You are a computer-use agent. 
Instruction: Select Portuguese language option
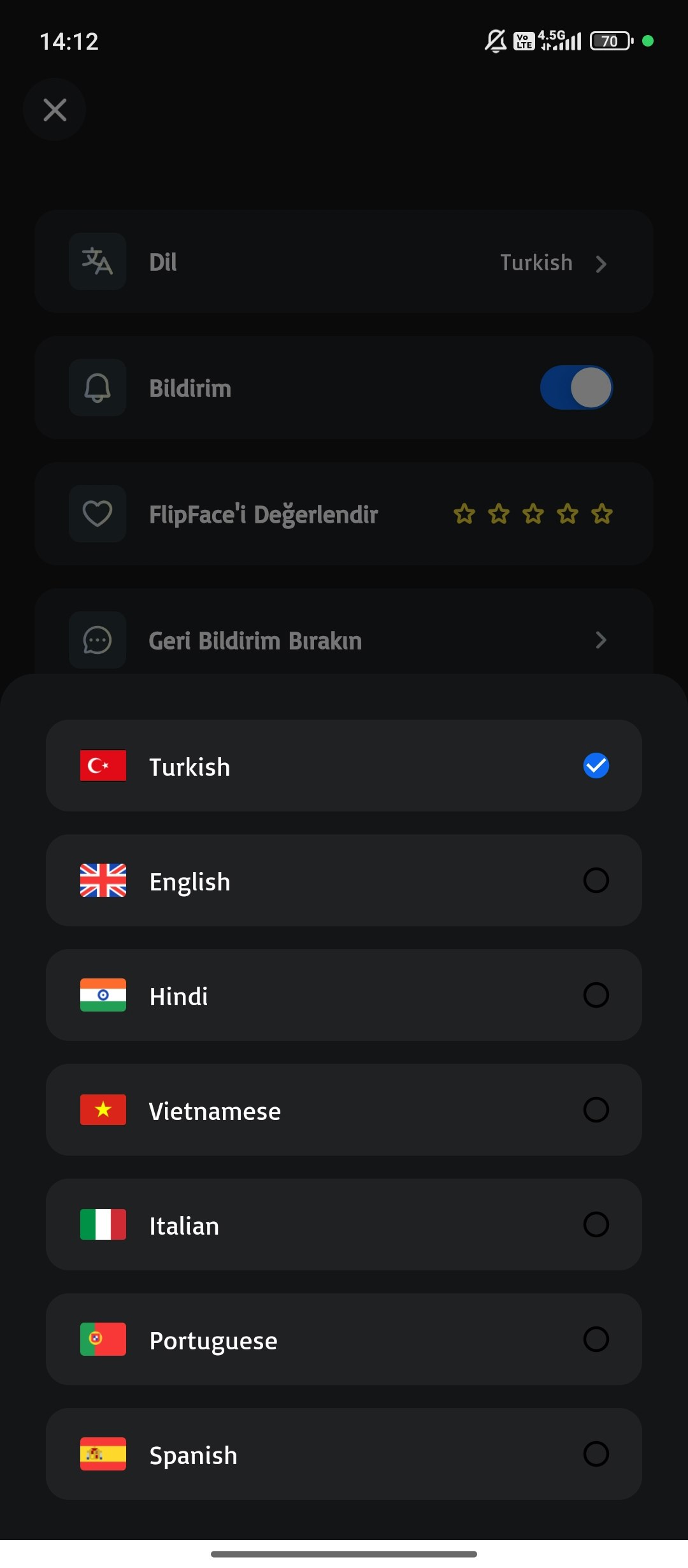[344, 1339]
